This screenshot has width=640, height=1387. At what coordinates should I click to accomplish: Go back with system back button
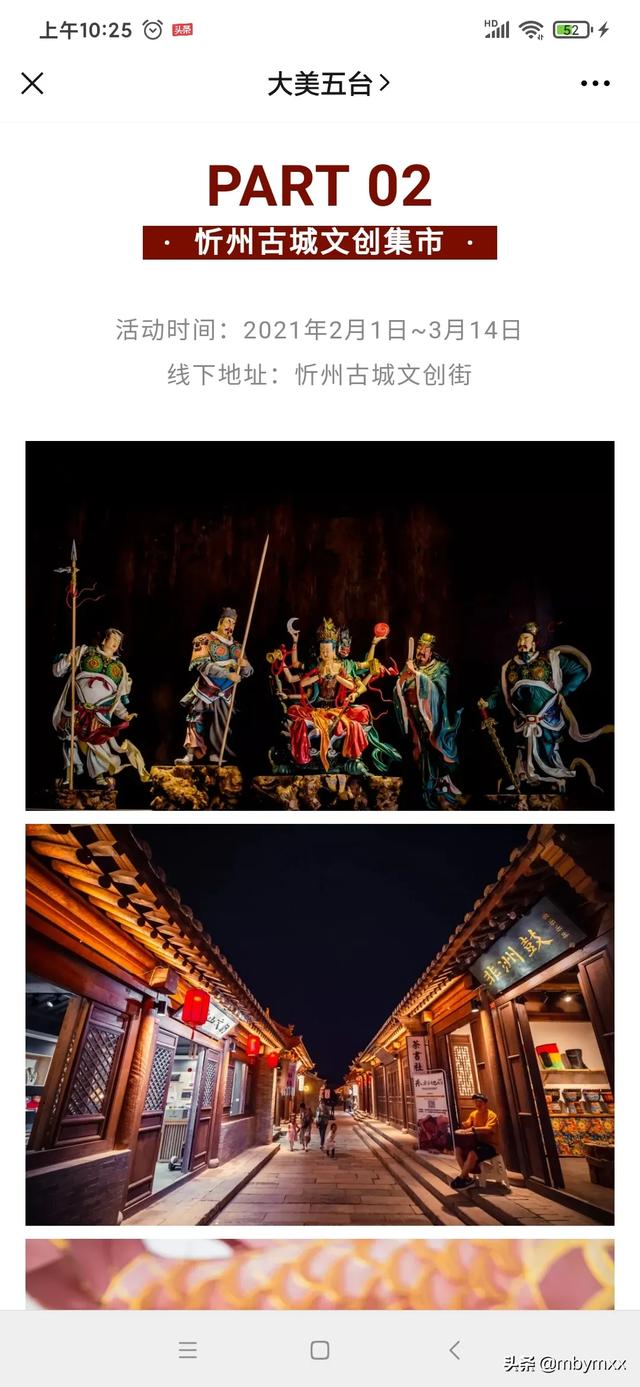pos(454,1350)
